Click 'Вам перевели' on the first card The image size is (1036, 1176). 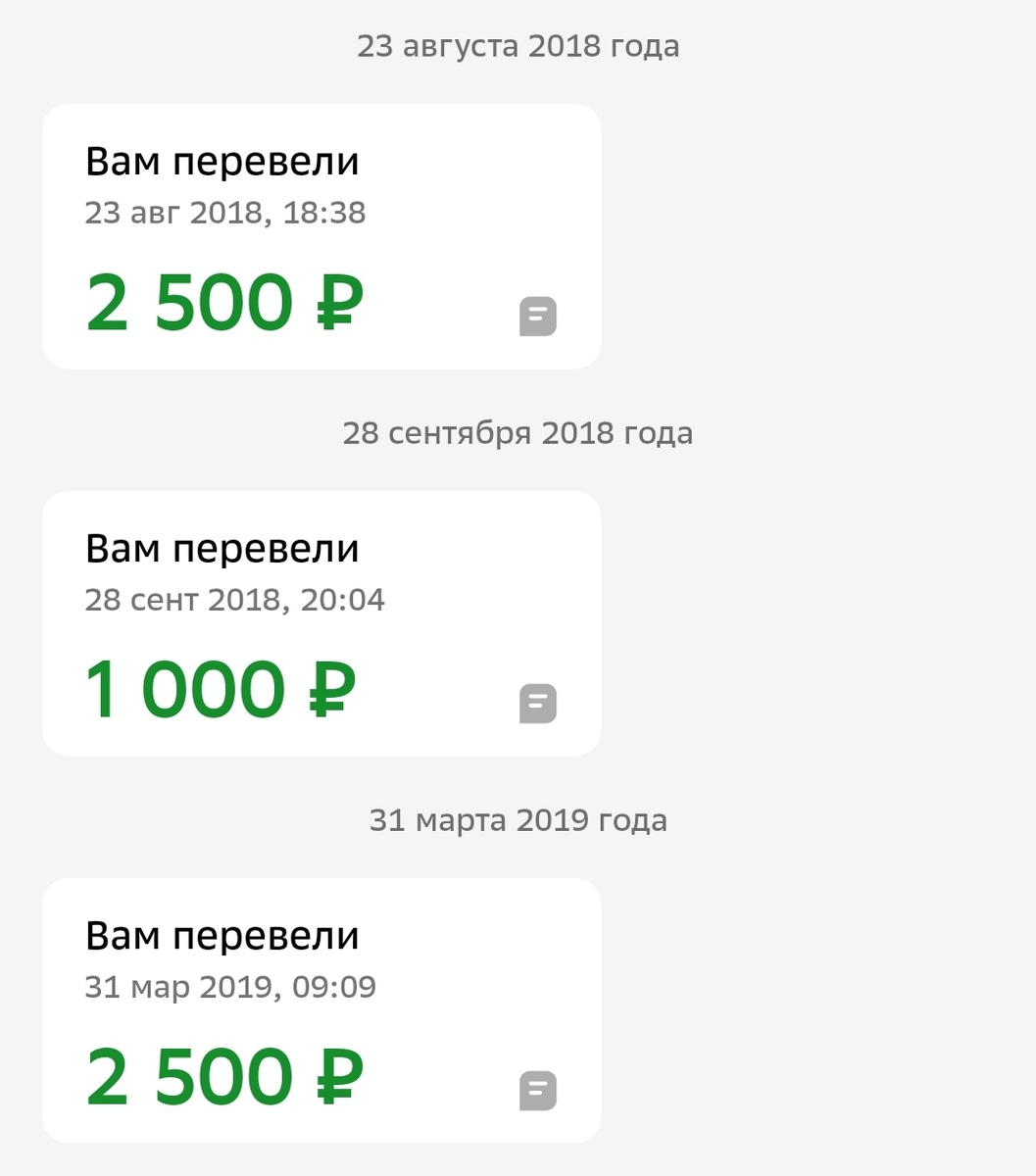coord(223,161)
